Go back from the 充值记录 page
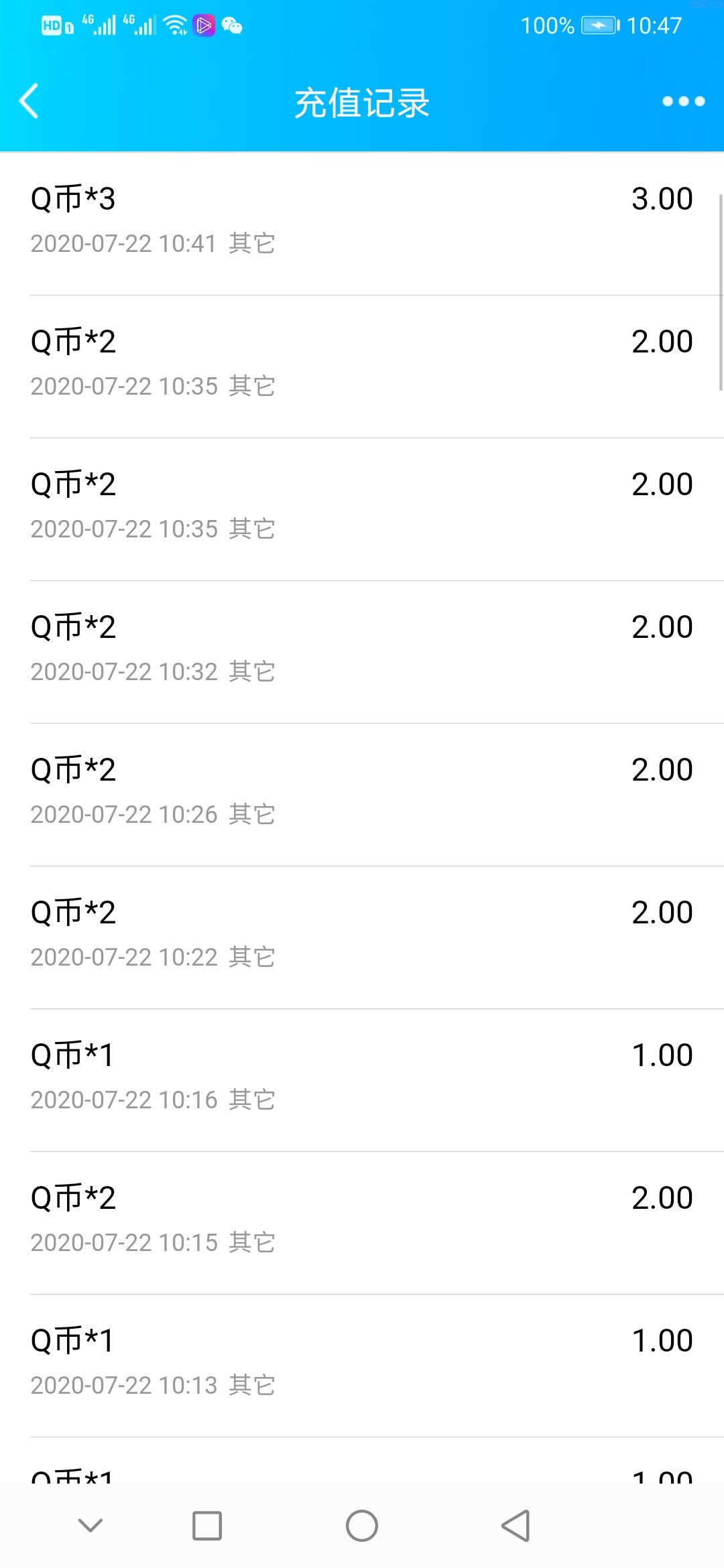Screen dimensions: 724x1568 [29, 101]
